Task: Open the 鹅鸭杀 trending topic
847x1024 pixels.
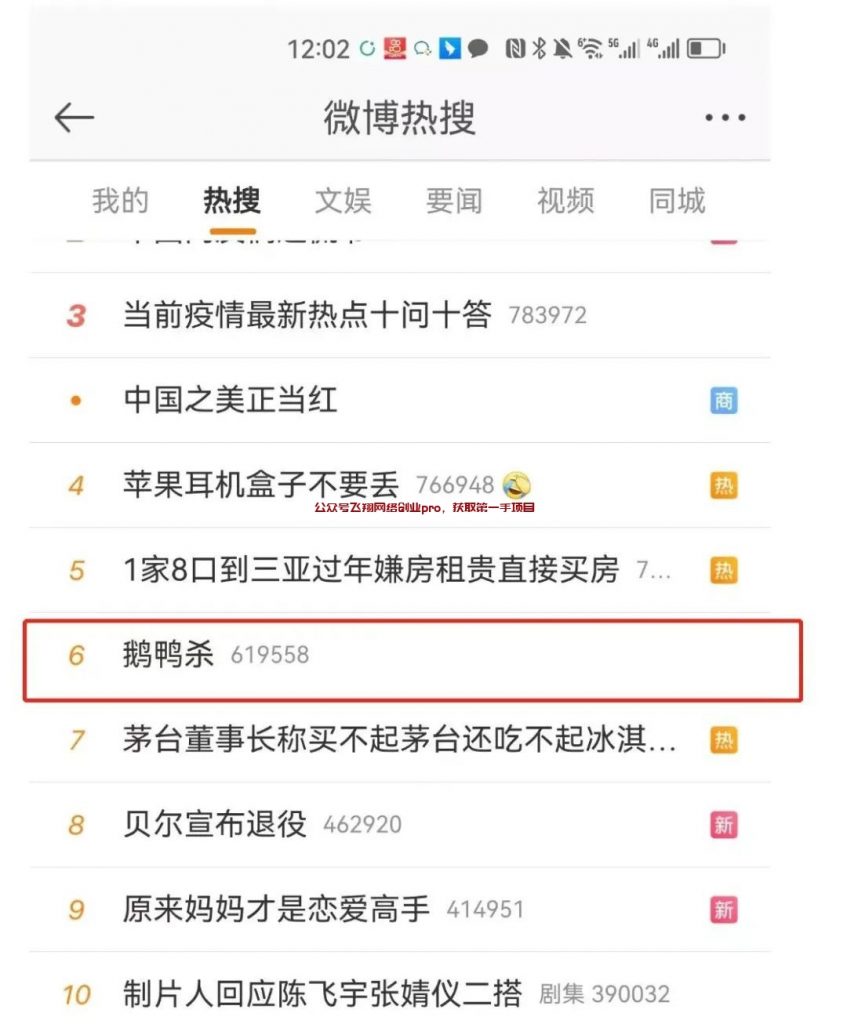Action: pyautogui.click(x=168, y=655)
